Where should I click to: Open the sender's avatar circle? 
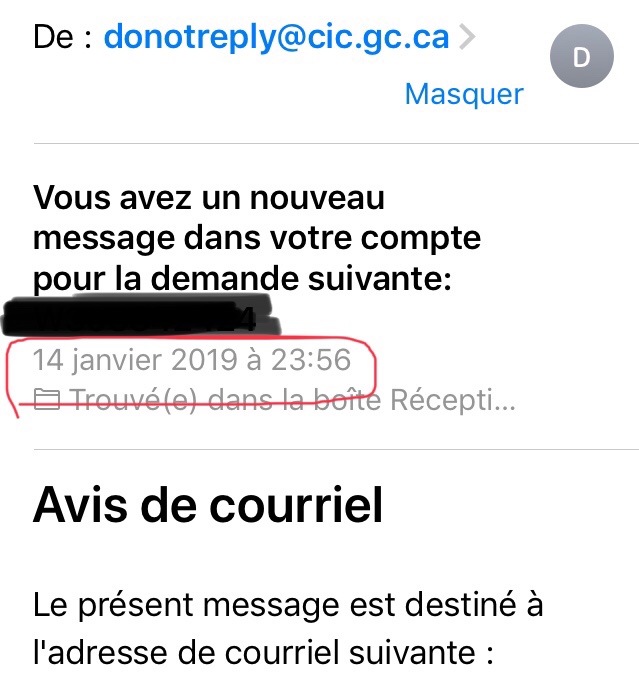(x=580, y=59)
